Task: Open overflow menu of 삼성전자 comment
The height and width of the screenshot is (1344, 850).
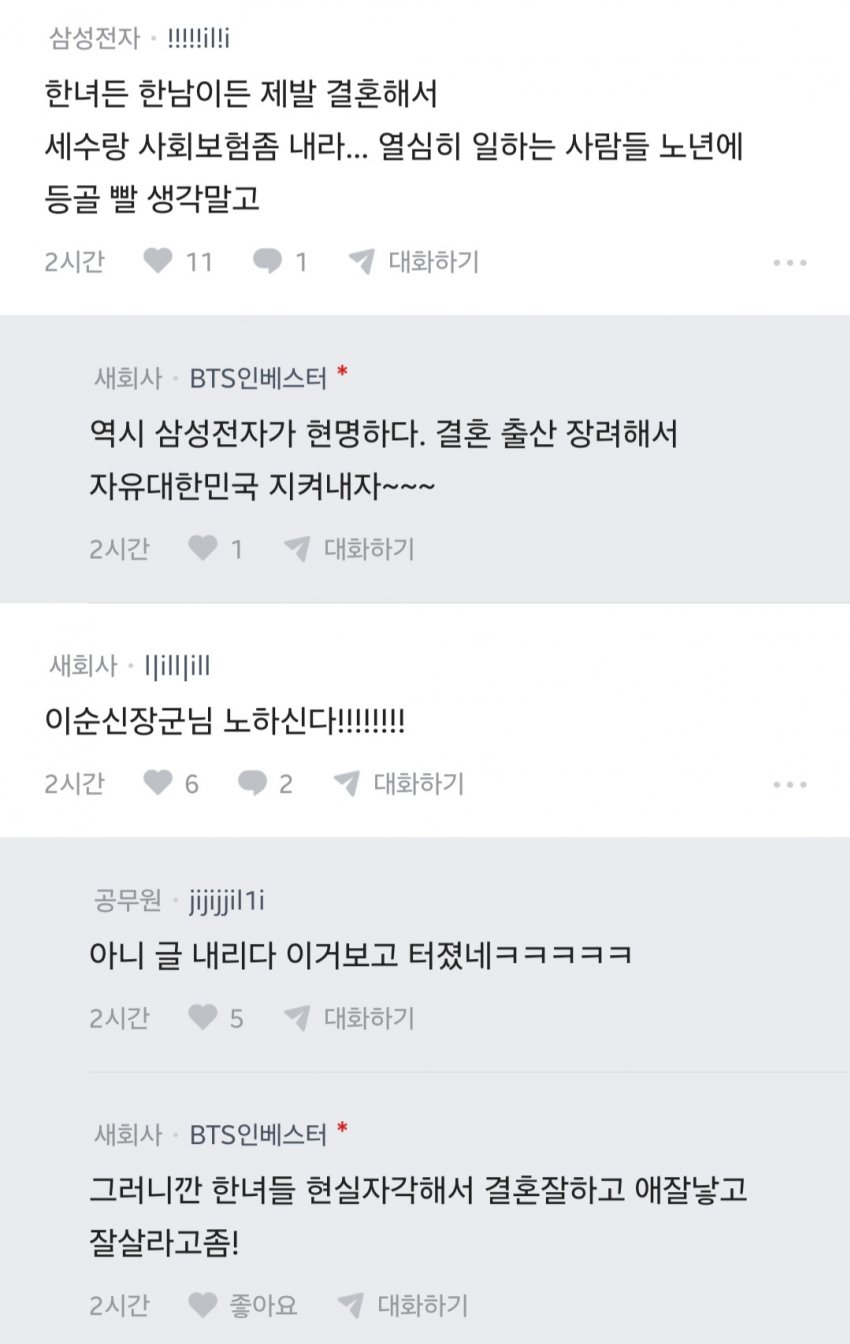Action: click(789, 263)
